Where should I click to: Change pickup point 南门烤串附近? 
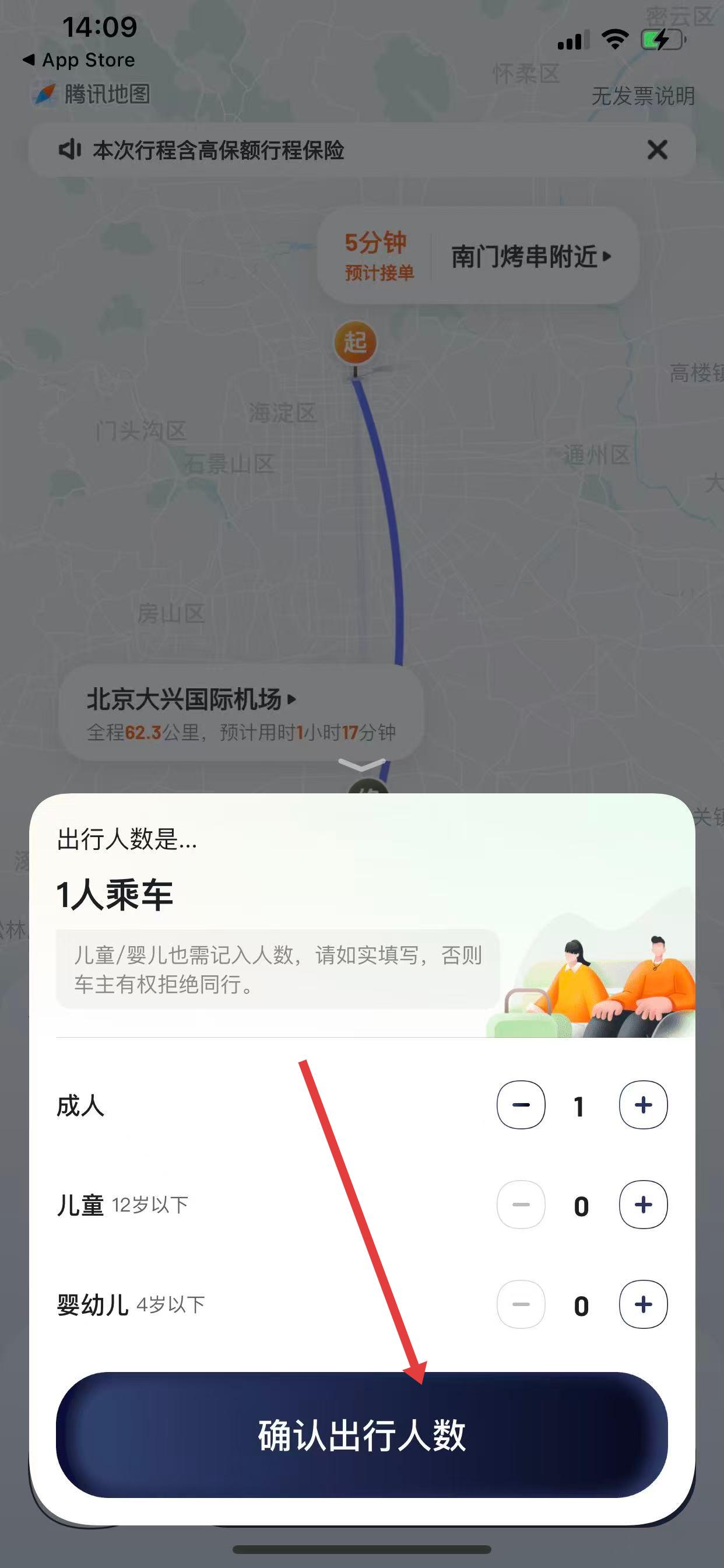click(530, 257)
